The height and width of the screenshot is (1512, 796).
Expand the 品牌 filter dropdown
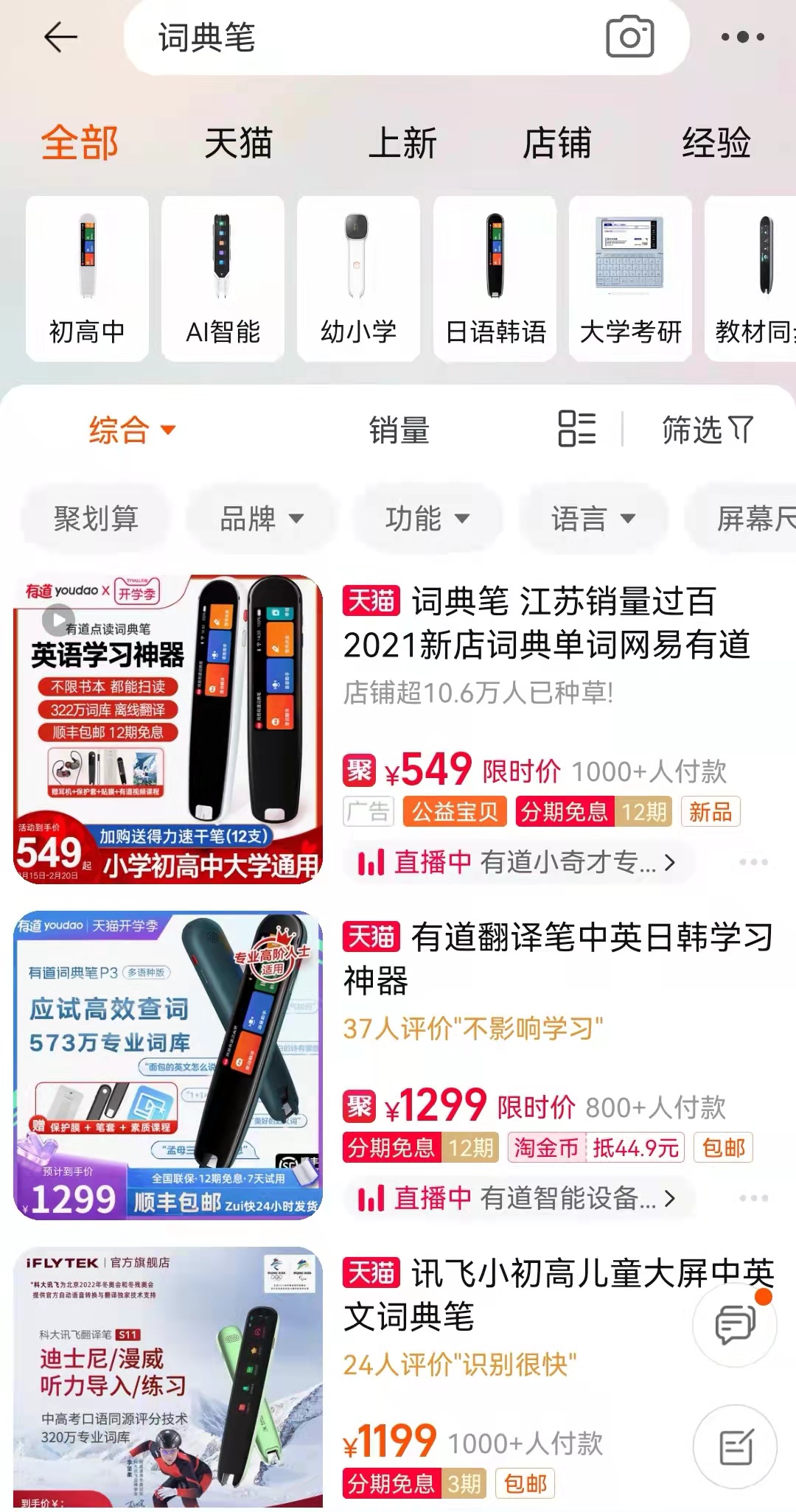[261, 519]
